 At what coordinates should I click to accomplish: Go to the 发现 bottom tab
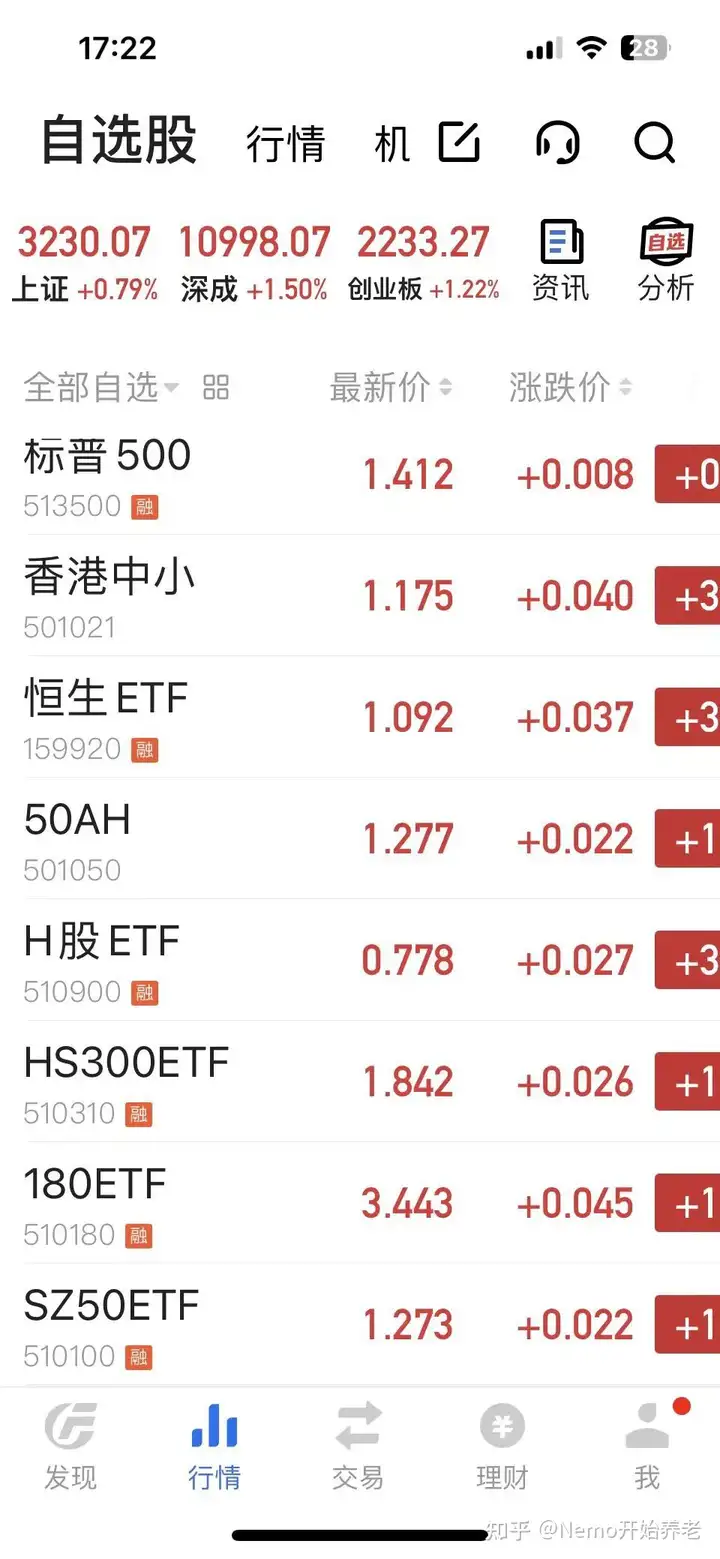pos(70,1446)
